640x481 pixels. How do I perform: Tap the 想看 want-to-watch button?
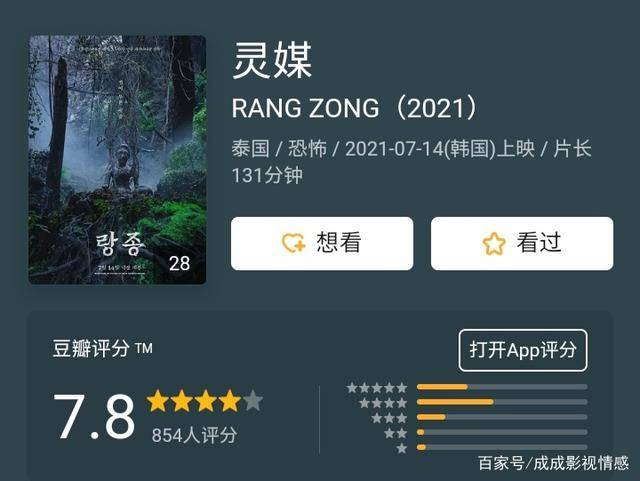click(x=321, y=243)
